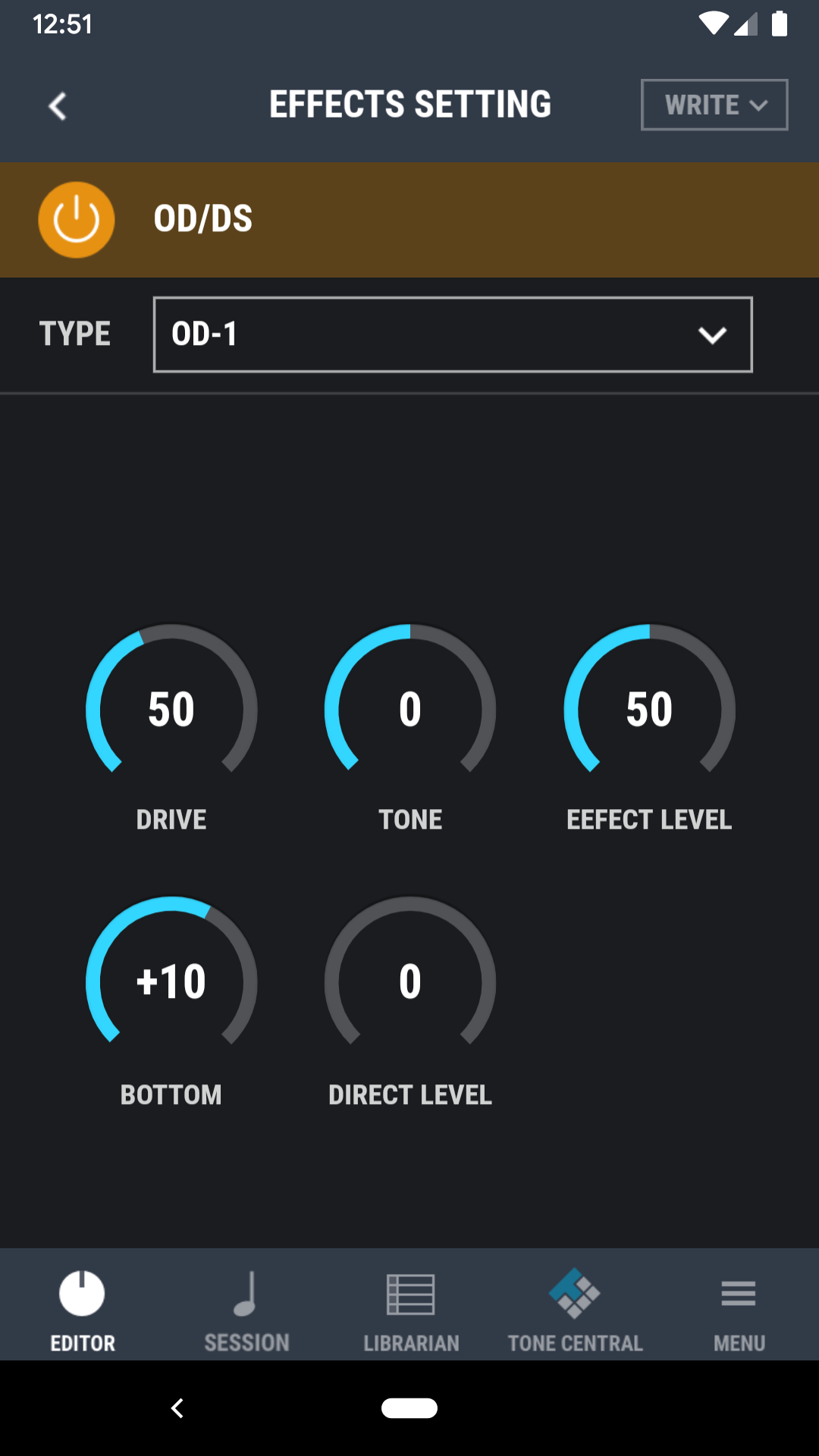This screenshot has height=1456, width=819.
Task: Tap the system home pill
Action: pos(409,1408)
